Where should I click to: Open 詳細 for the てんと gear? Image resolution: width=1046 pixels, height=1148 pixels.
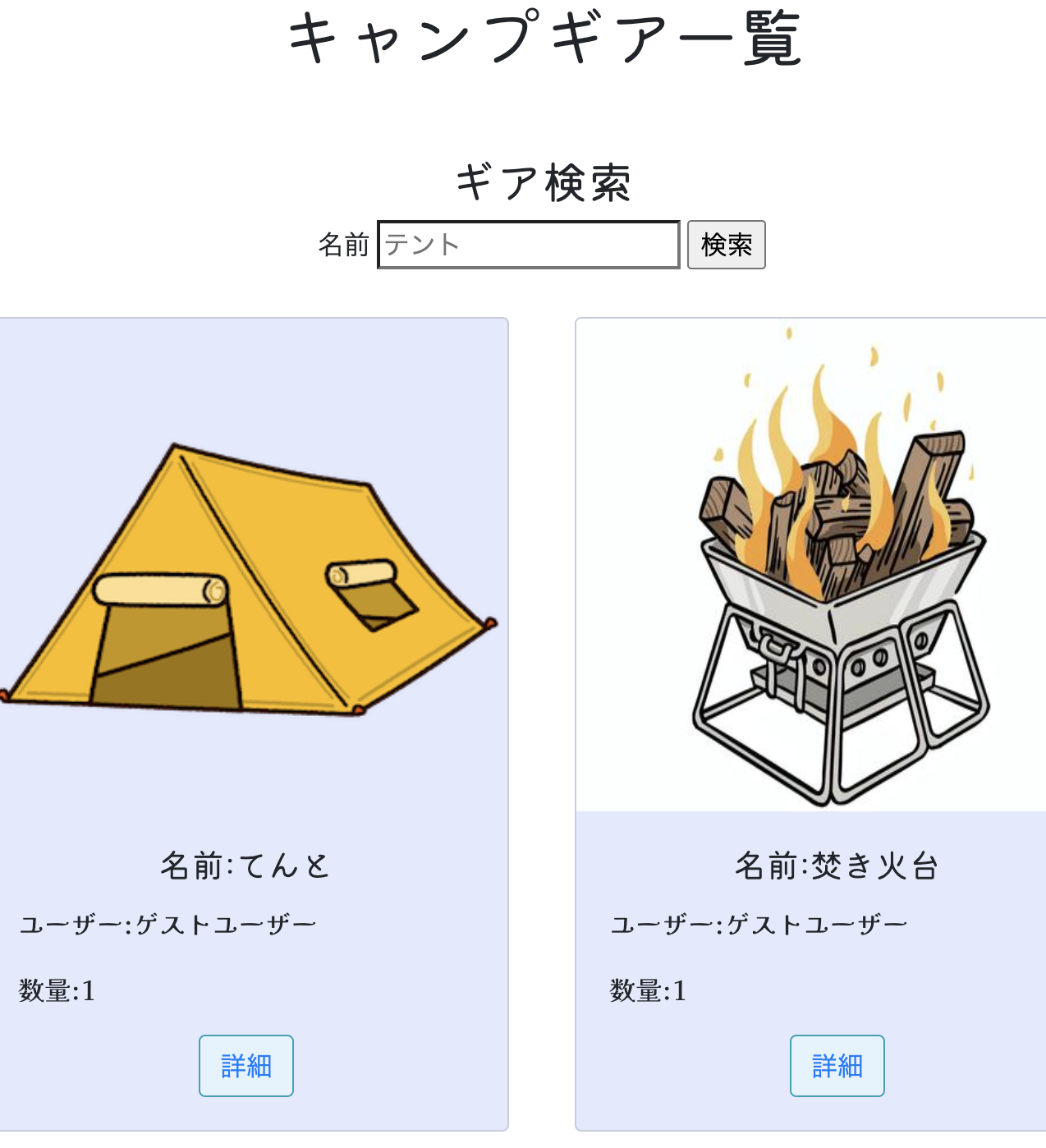pyautogui.click(x=245, y=1066)
